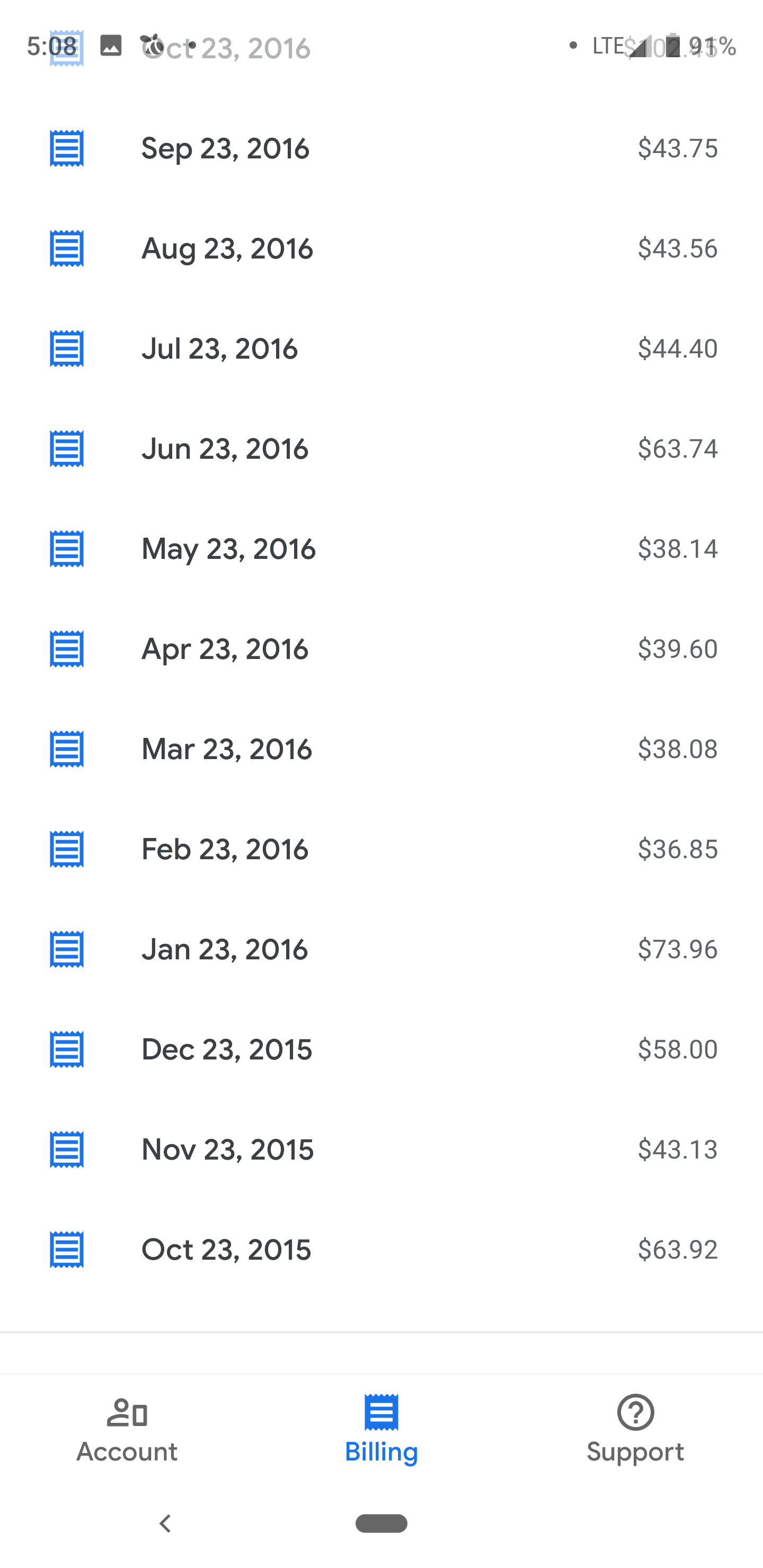763x1568 pixels.
Task: Open the Oct 23, 2015 bill
Action: pyautogui.click(x=381, y=1250)
